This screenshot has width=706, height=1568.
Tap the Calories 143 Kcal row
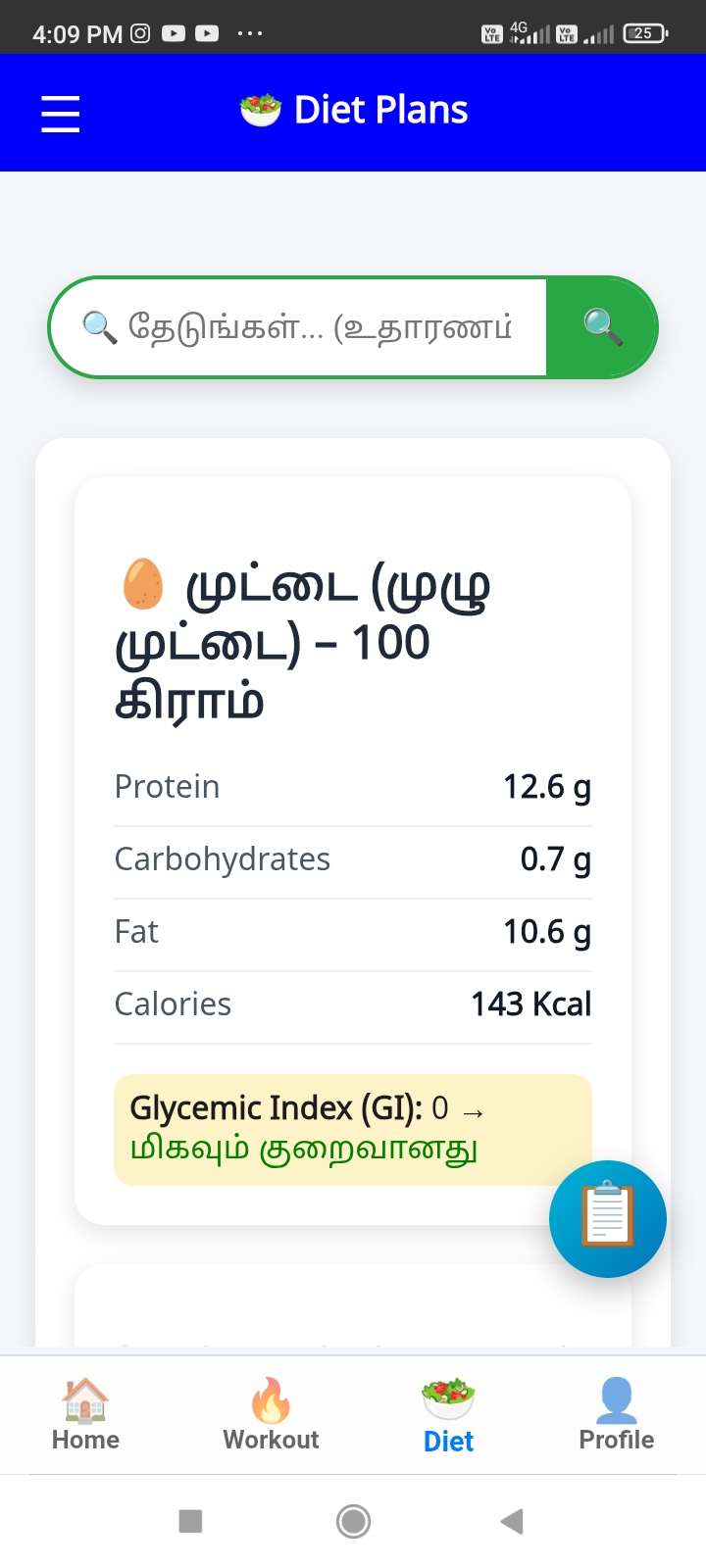[353, 1004]
